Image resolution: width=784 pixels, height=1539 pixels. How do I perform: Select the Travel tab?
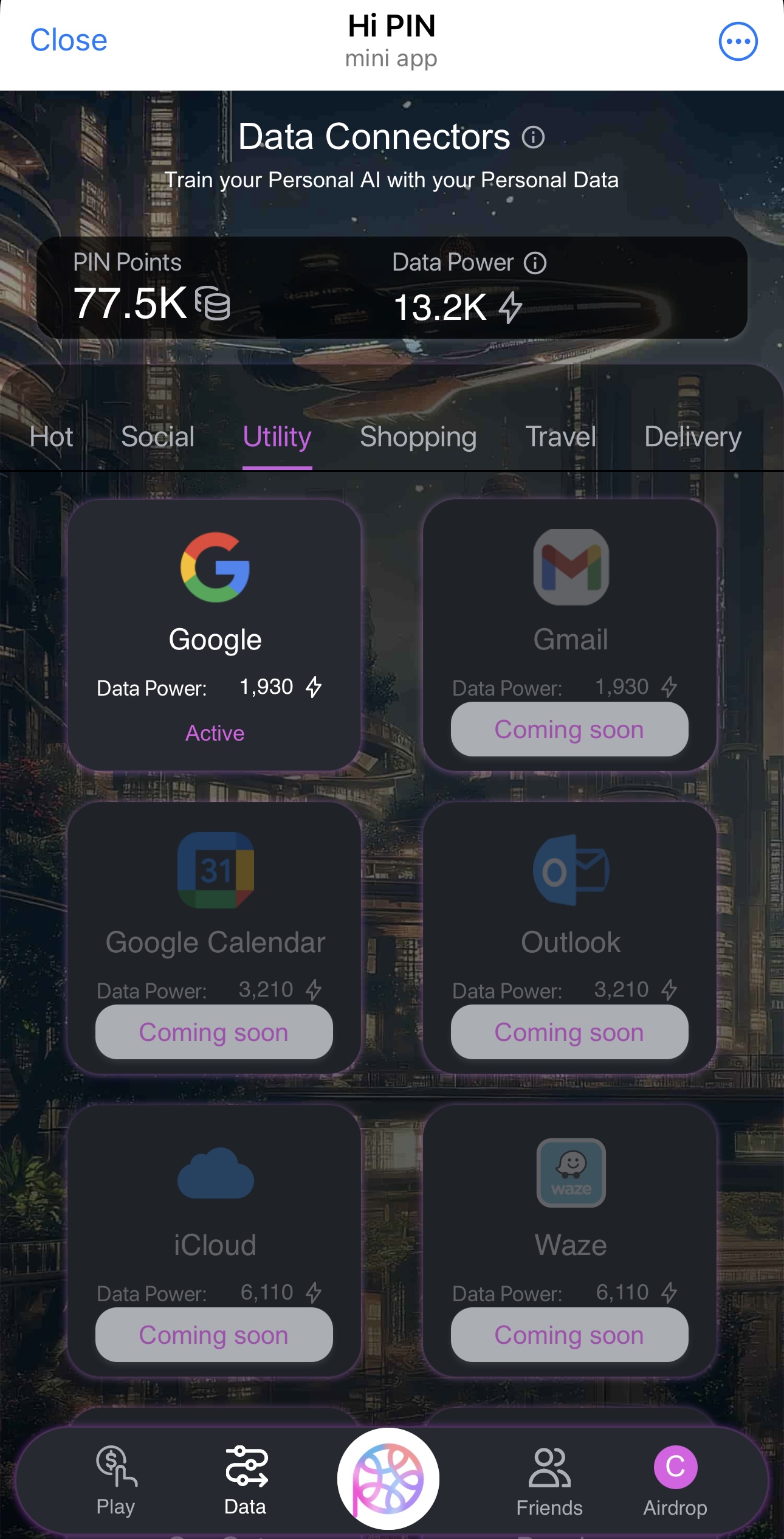point(560,437)
